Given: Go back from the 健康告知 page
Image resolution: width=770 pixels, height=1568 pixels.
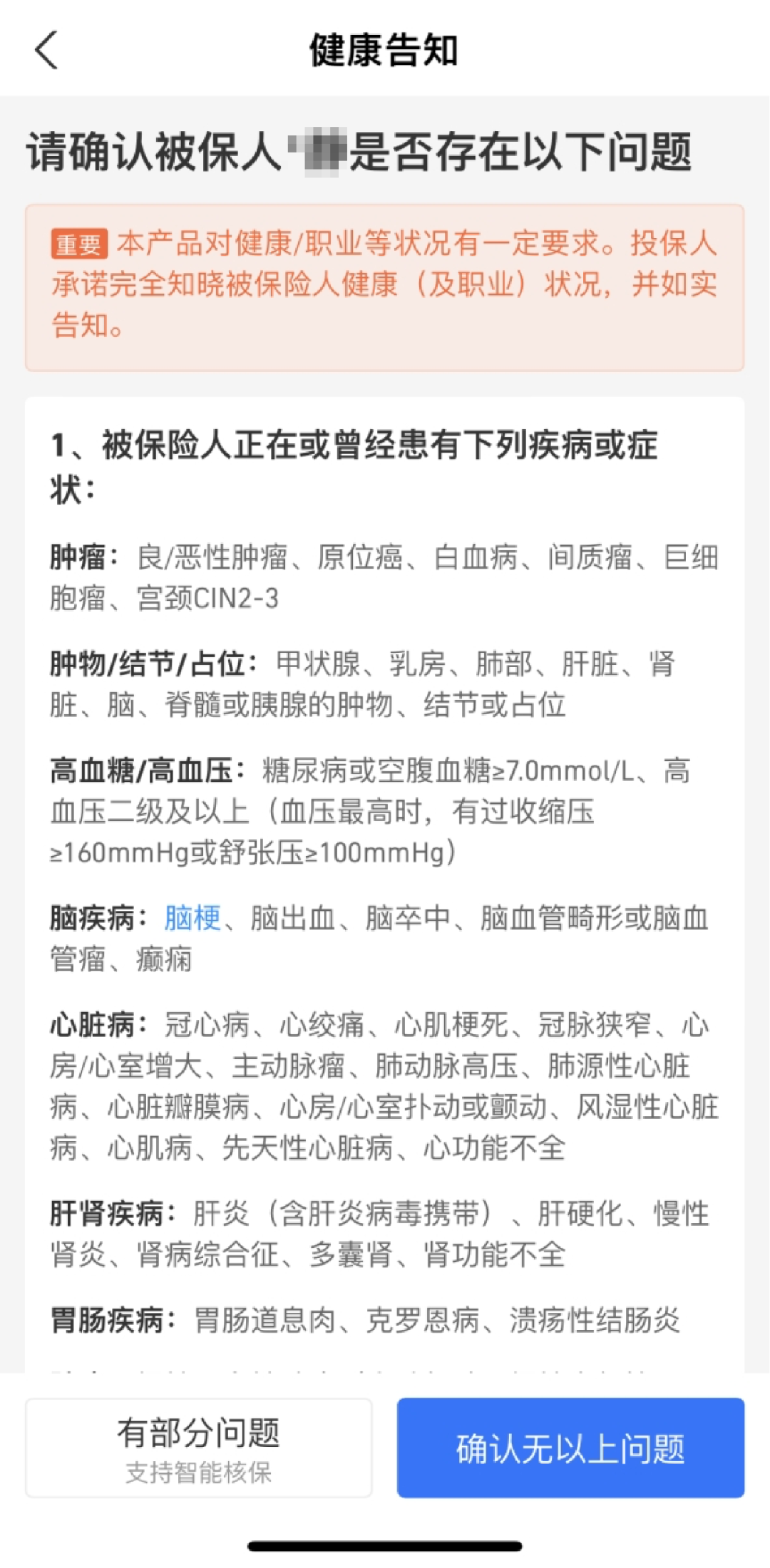Looking at the screenshot, I should pyautogui.click(x=46, y=51).
